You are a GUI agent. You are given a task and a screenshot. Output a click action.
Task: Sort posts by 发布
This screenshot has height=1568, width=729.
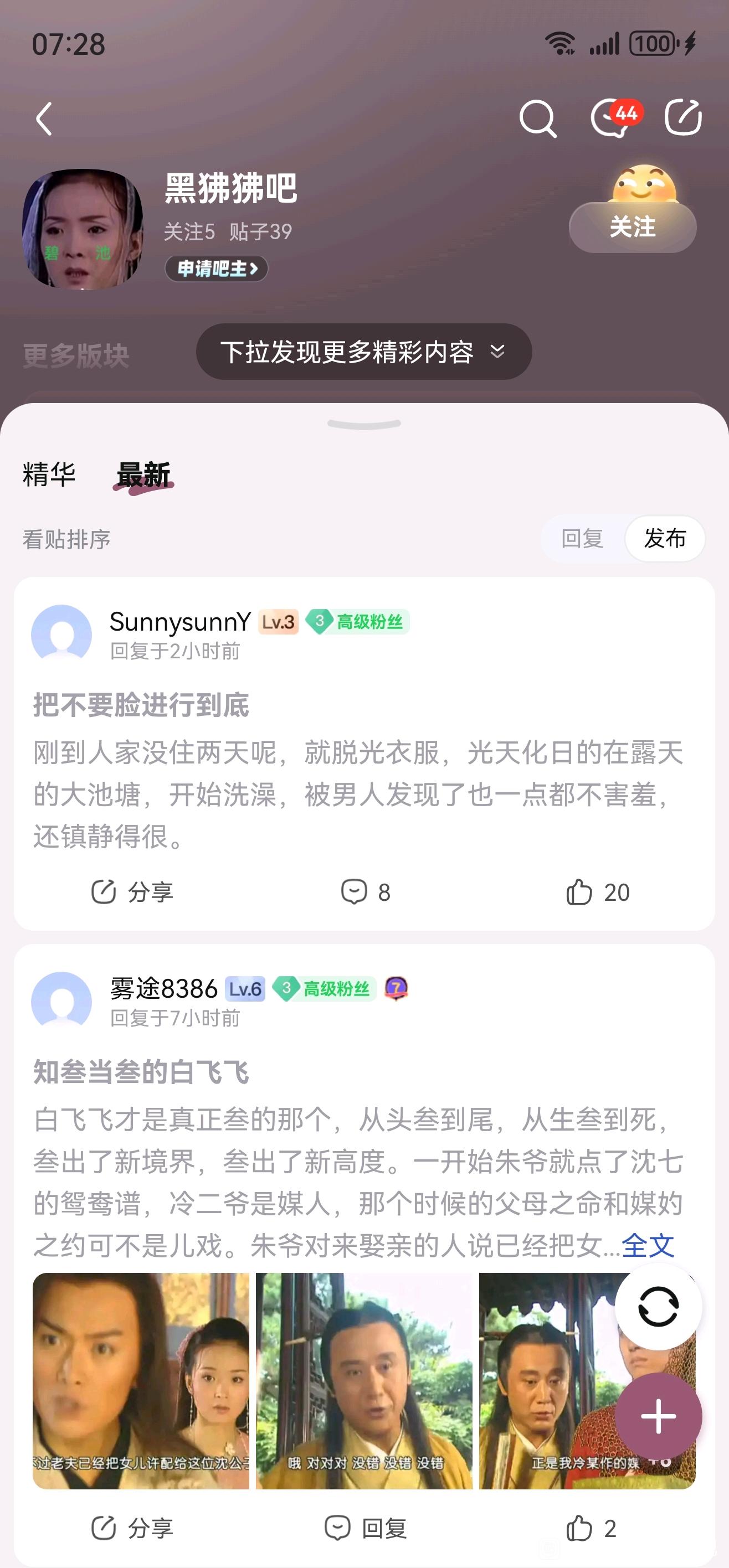(664, 539)
